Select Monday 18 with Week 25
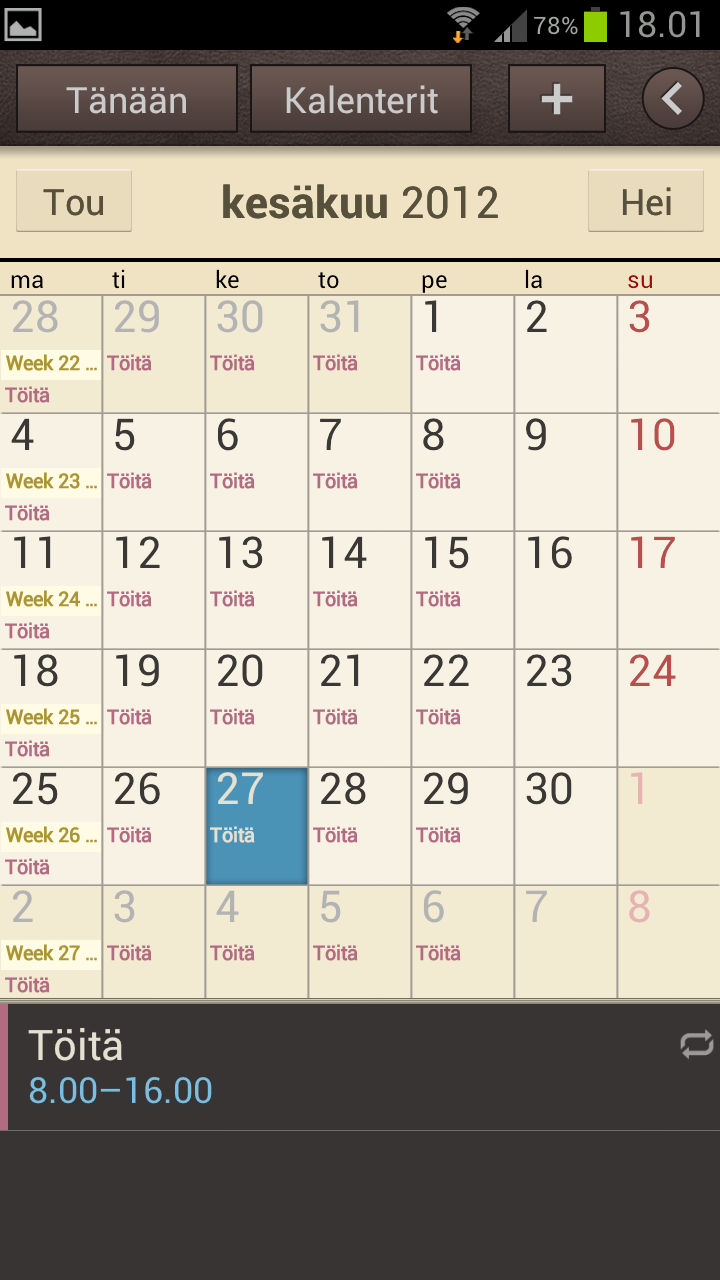Screen dimensions: 720x1280 click(51, 708)
